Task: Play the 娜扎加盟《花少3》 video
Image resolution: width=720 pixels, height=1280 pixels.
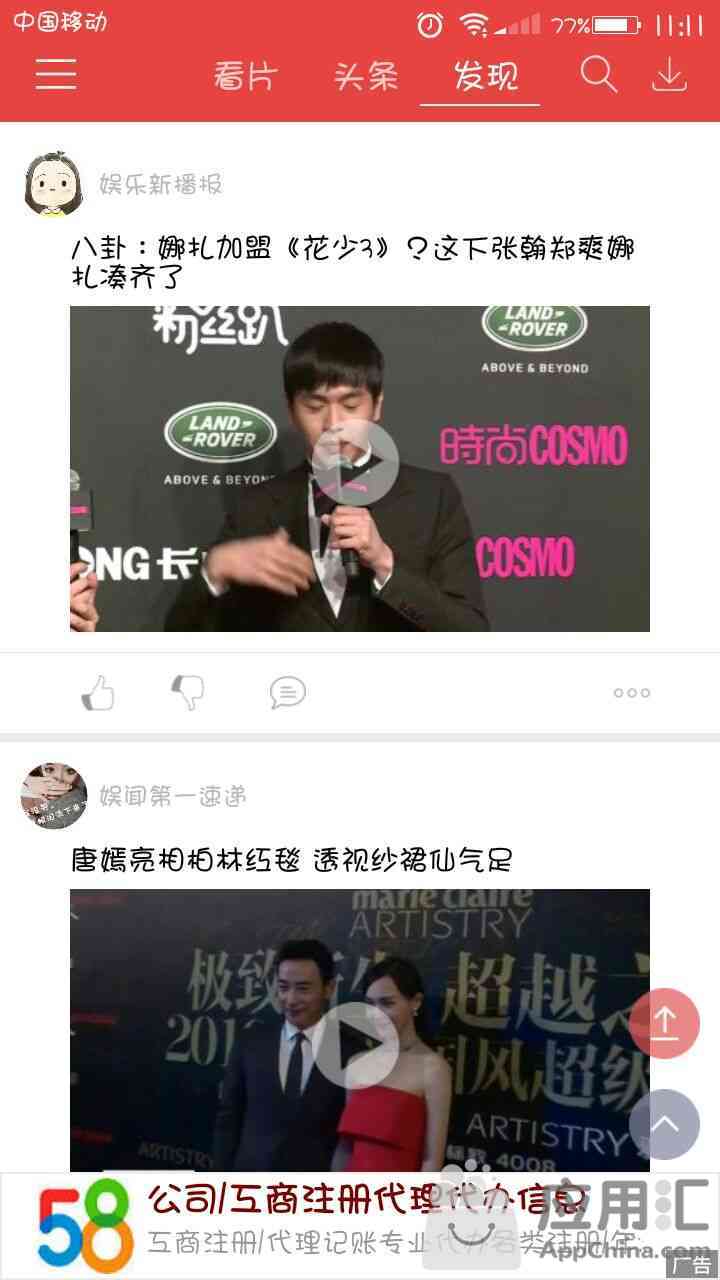Action: (x=356, y=462)
